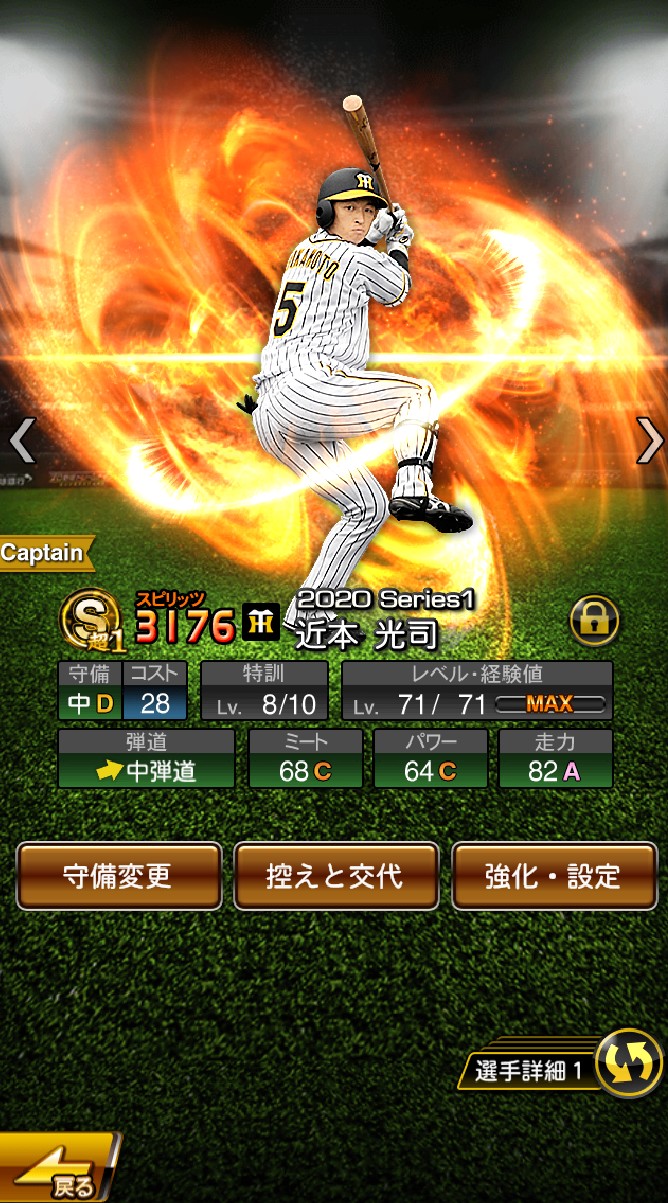Image resolution: width=668 pixels, height=1203 pixels.
Task: Go to the previous player with left arrow
Action: (22, 439)
